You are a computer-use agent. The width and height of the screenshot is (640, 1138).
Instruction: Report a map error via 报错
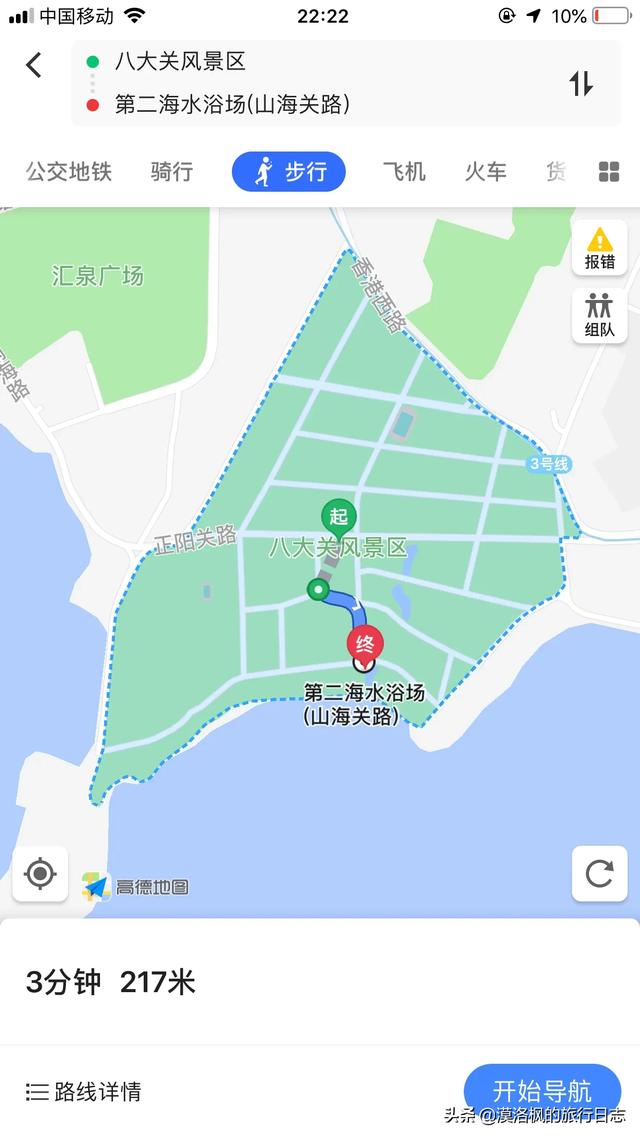[x=599, y=248]
